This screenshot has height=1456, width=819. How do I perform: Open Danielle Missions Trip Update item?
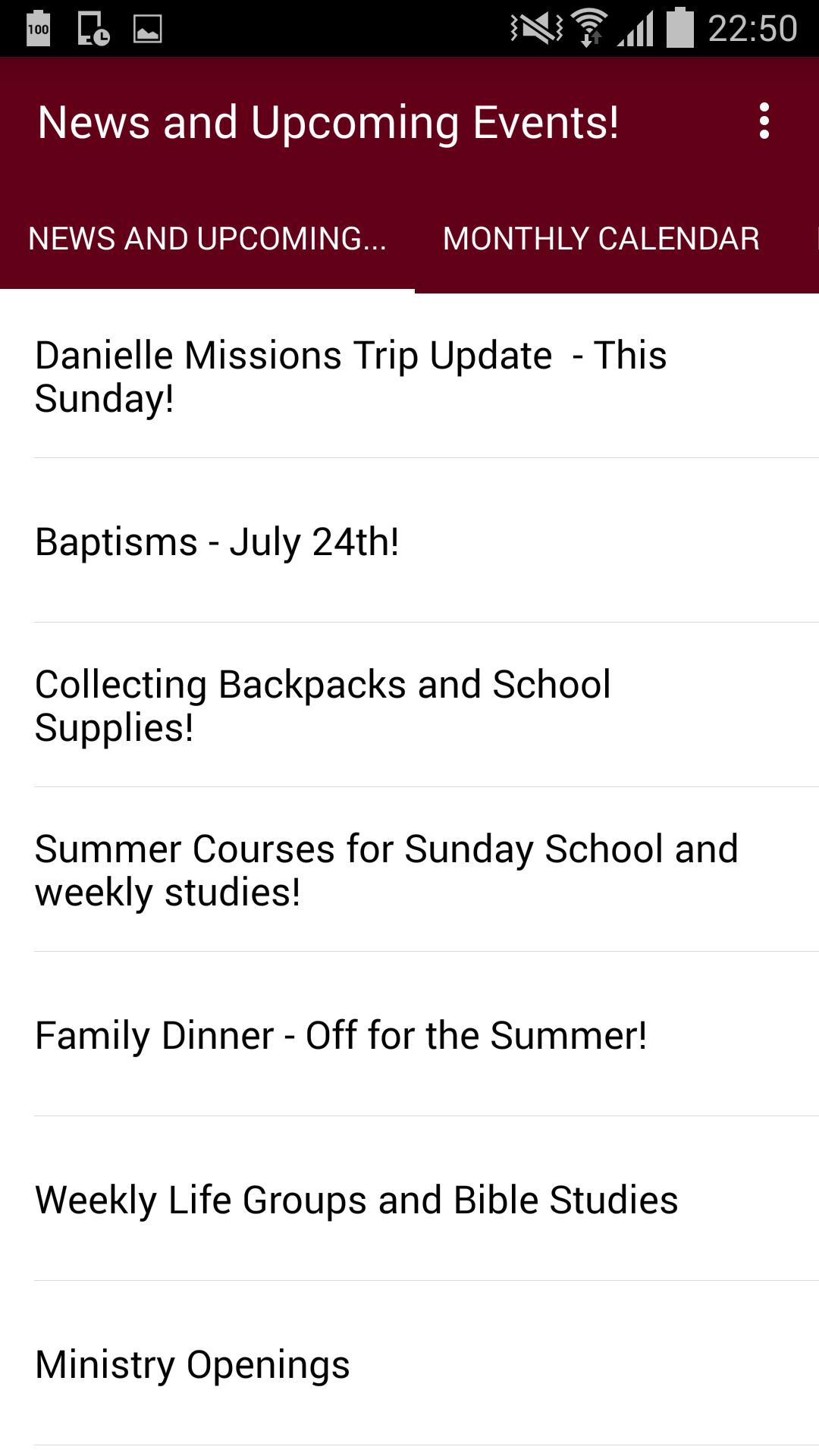[409, 376]
